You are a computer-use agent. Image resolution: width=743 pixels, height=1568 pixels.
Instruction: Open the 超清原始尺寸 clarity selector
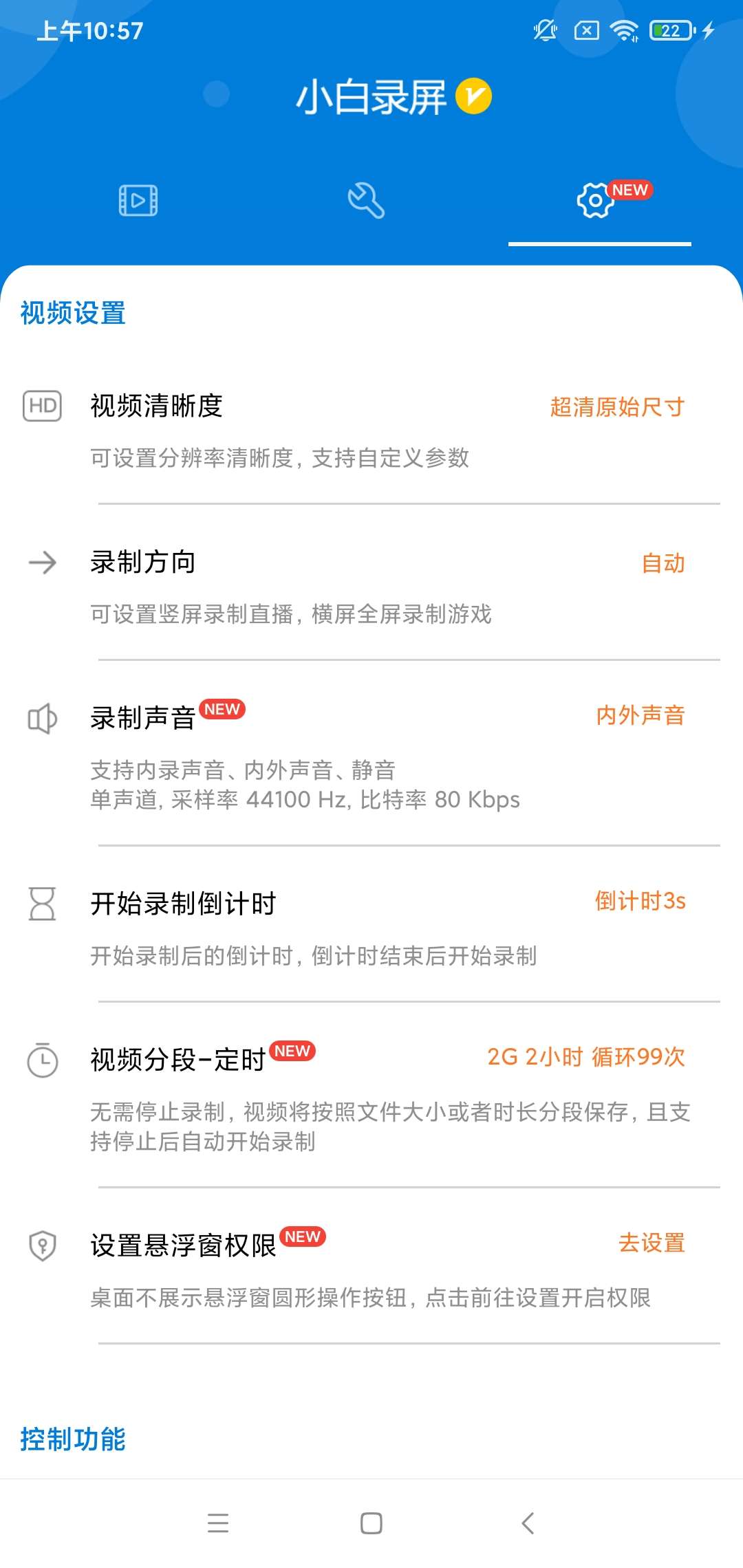click(617, 406)
